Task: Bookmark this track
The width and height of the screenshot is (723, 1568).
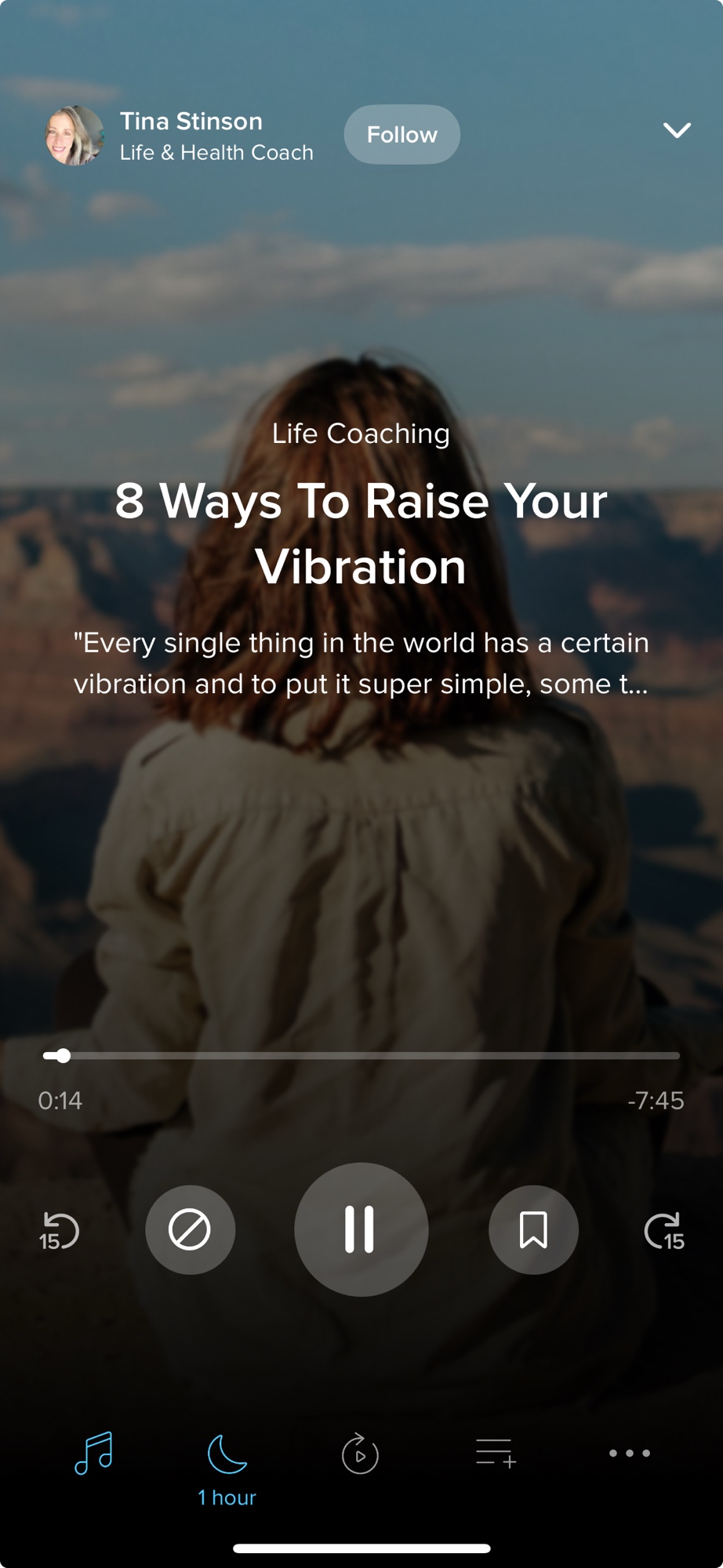Action: pyautogui.click(x=533, y=1229)
